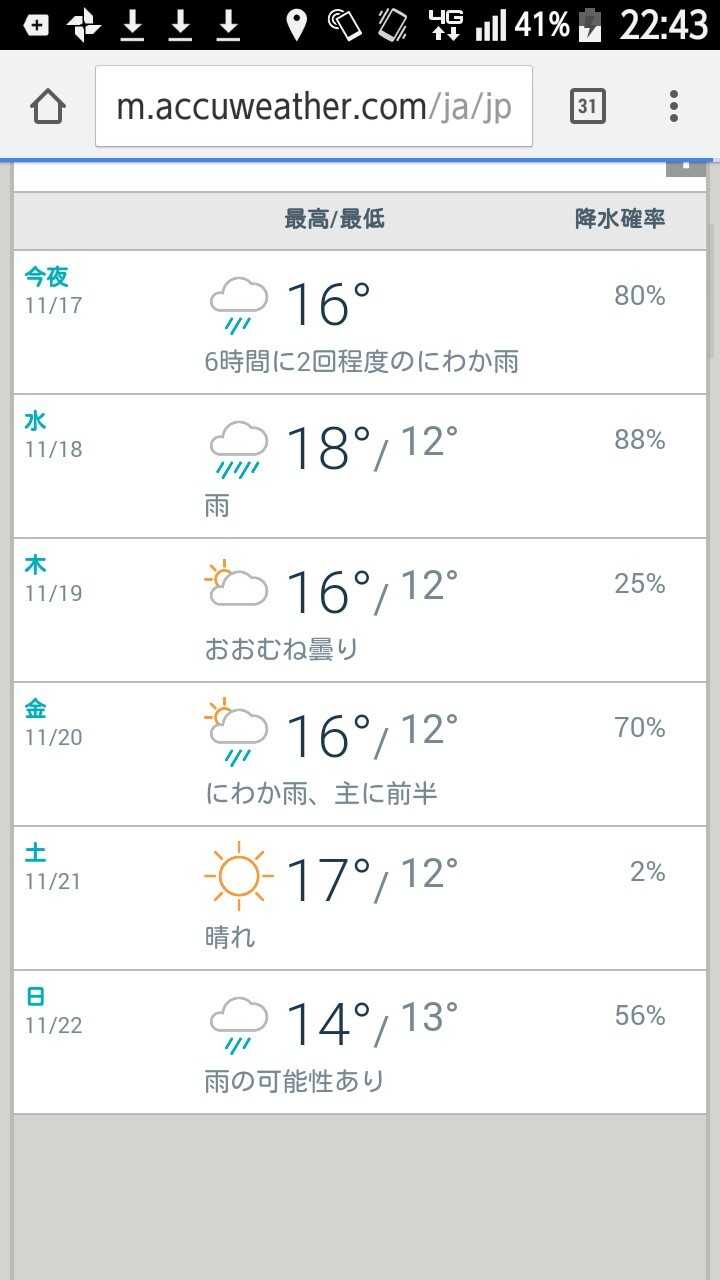Open the browser overflow menu

(x=674, y=106)
